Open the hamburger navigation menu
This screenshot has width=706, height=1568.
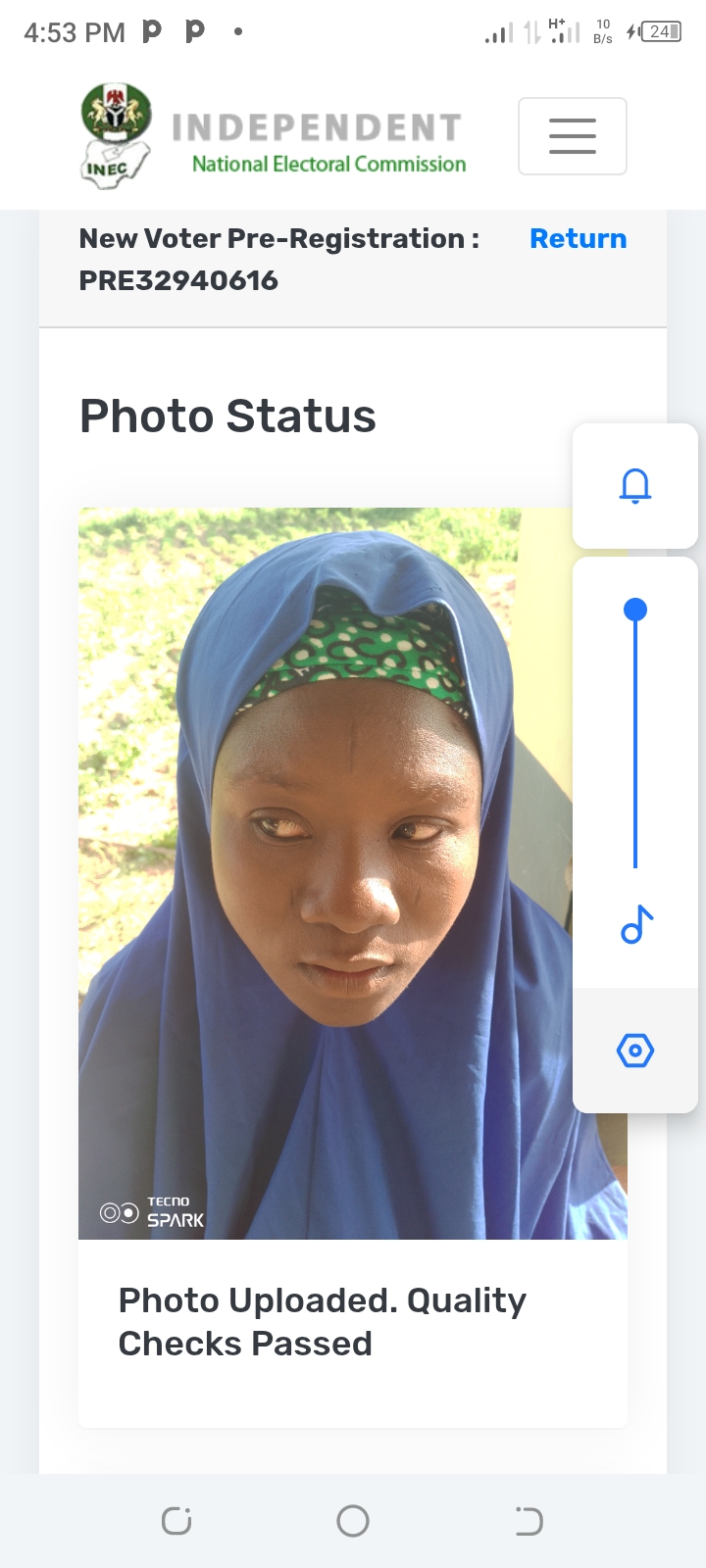pyautogui.click(x=573, y=136)
